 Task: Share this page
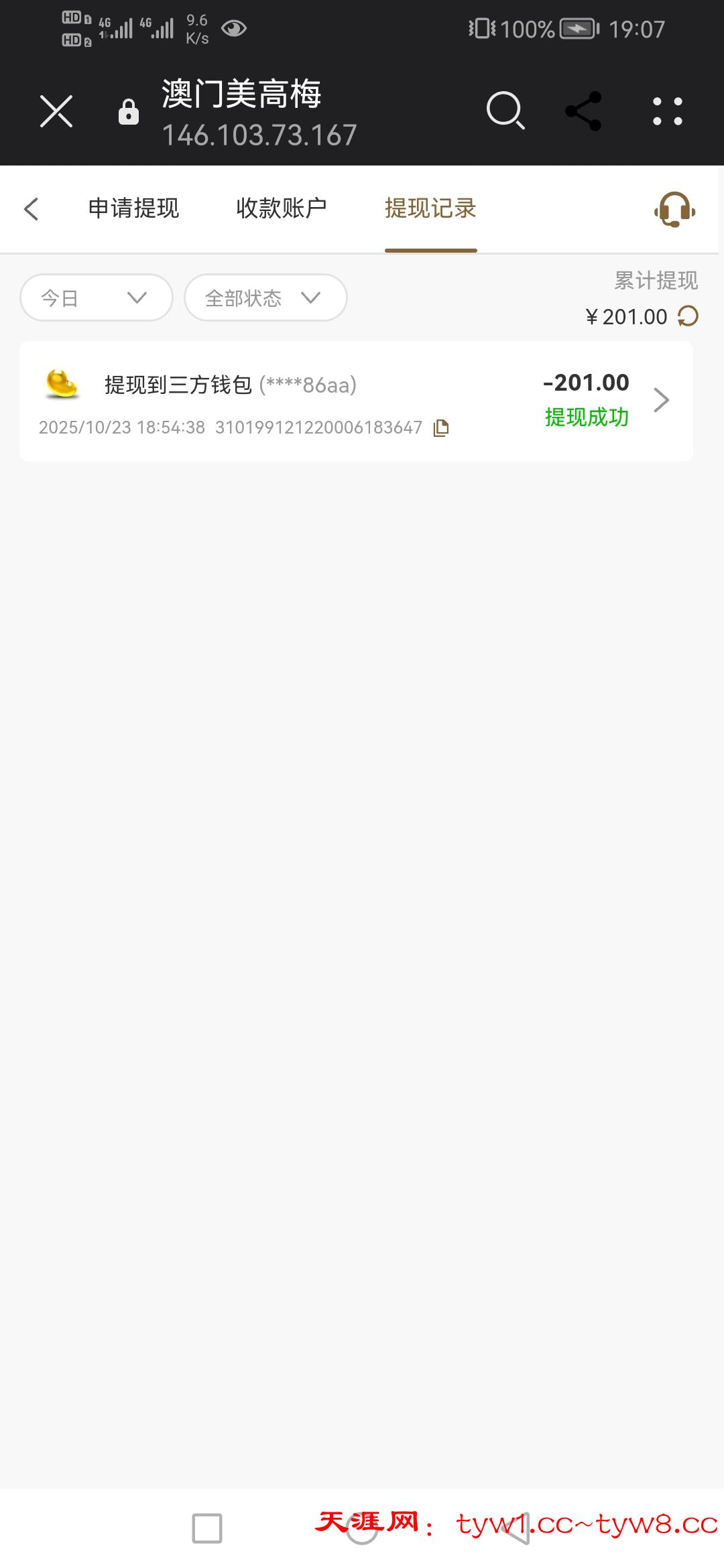point(583,111)
